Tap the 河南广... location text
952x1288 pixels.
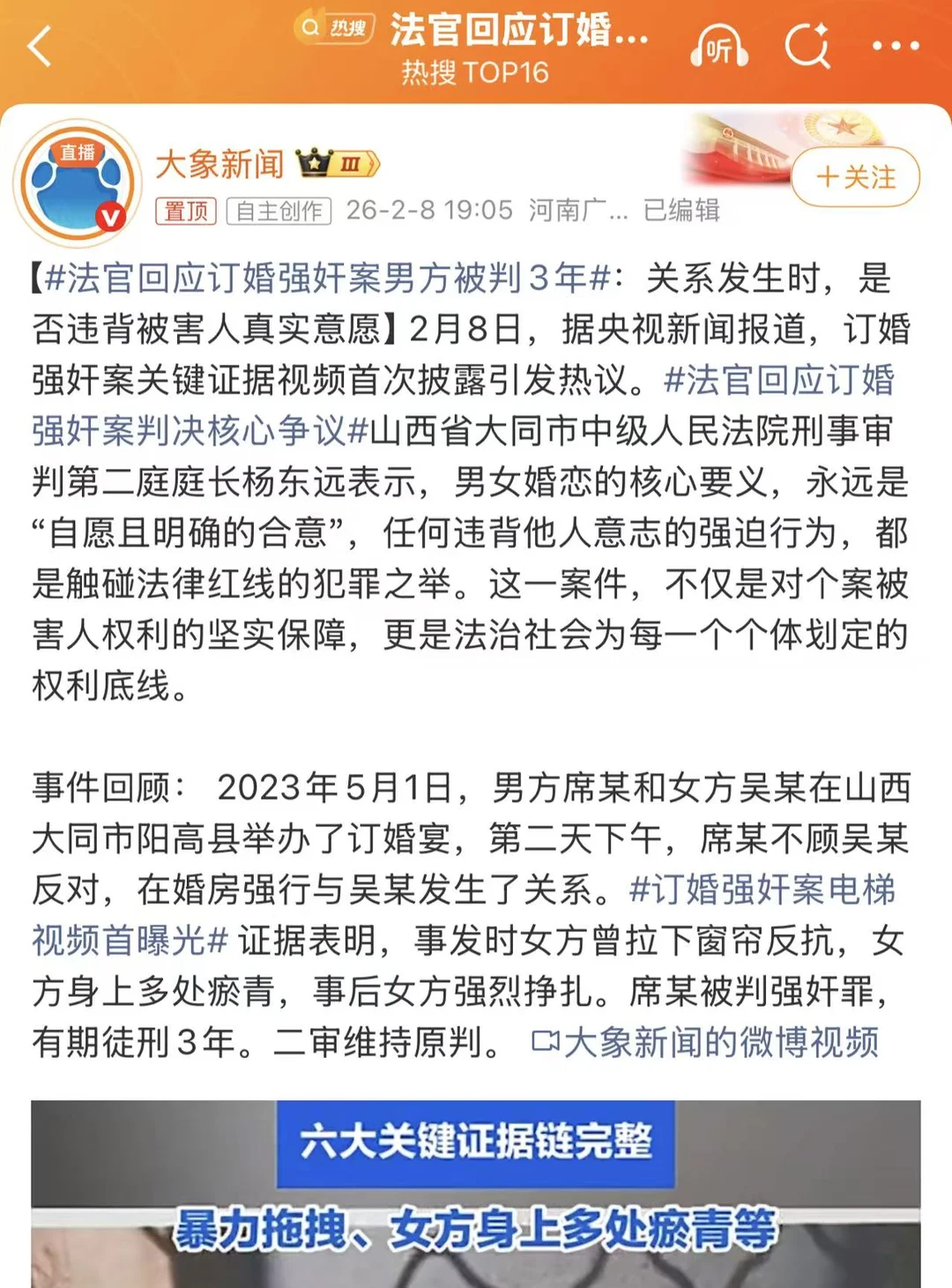(x=578, y=210)
